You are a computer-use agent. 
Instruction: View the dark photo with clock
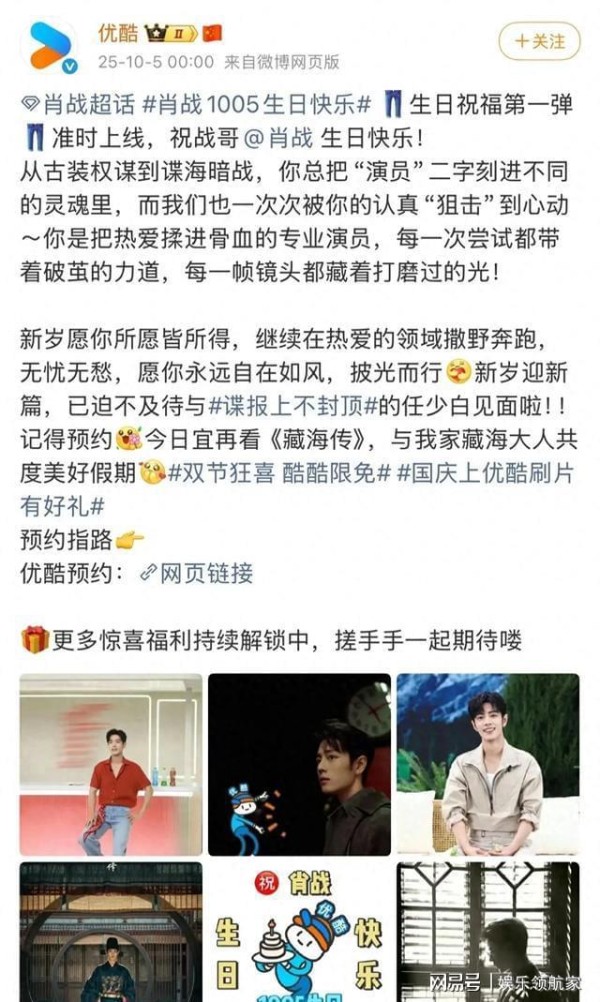click(x=299, y=764)
